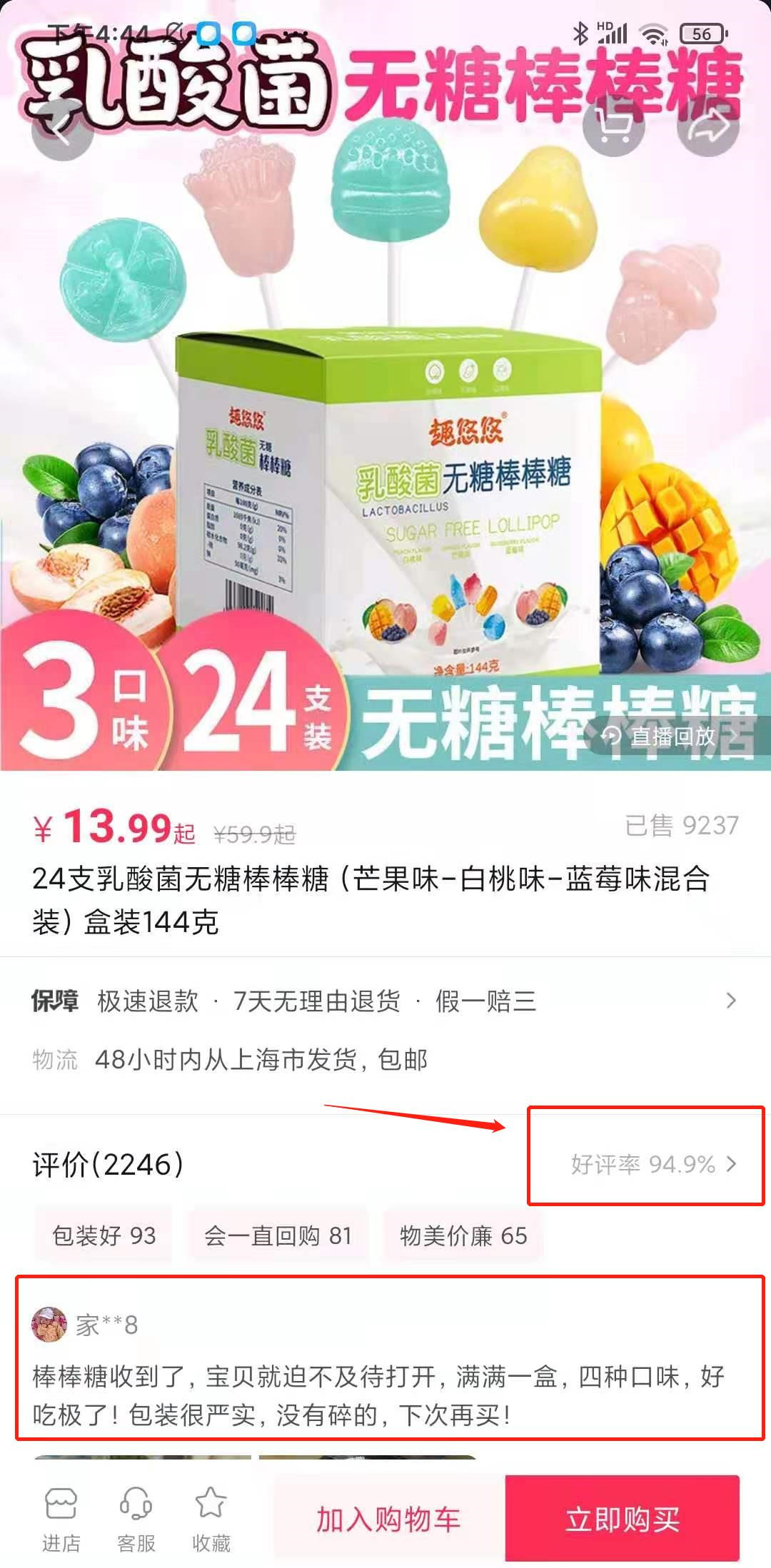Screen dimensions: 771x1568
Task: Open the review by 家**8
Action: click(378, 1395)
